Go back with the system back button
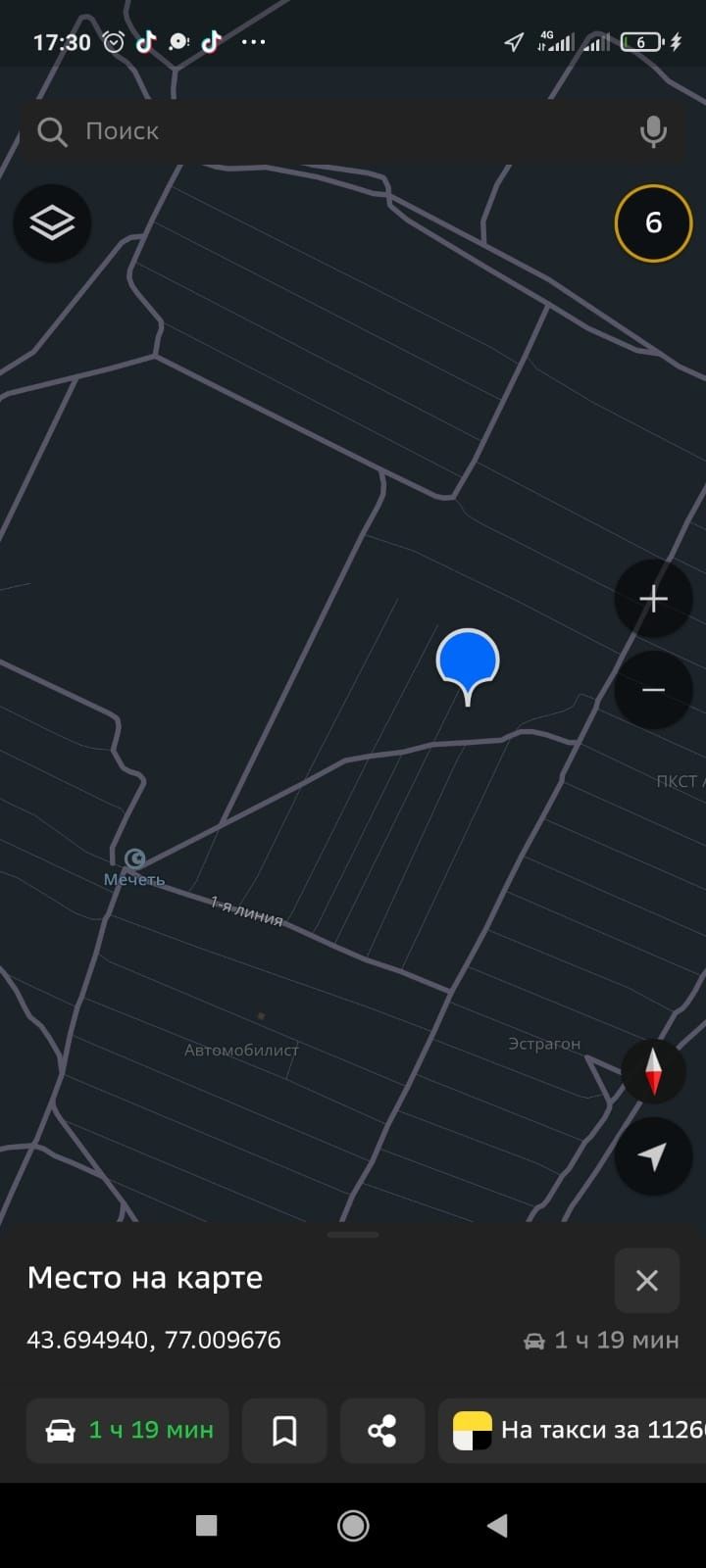 click(498, 1525)
